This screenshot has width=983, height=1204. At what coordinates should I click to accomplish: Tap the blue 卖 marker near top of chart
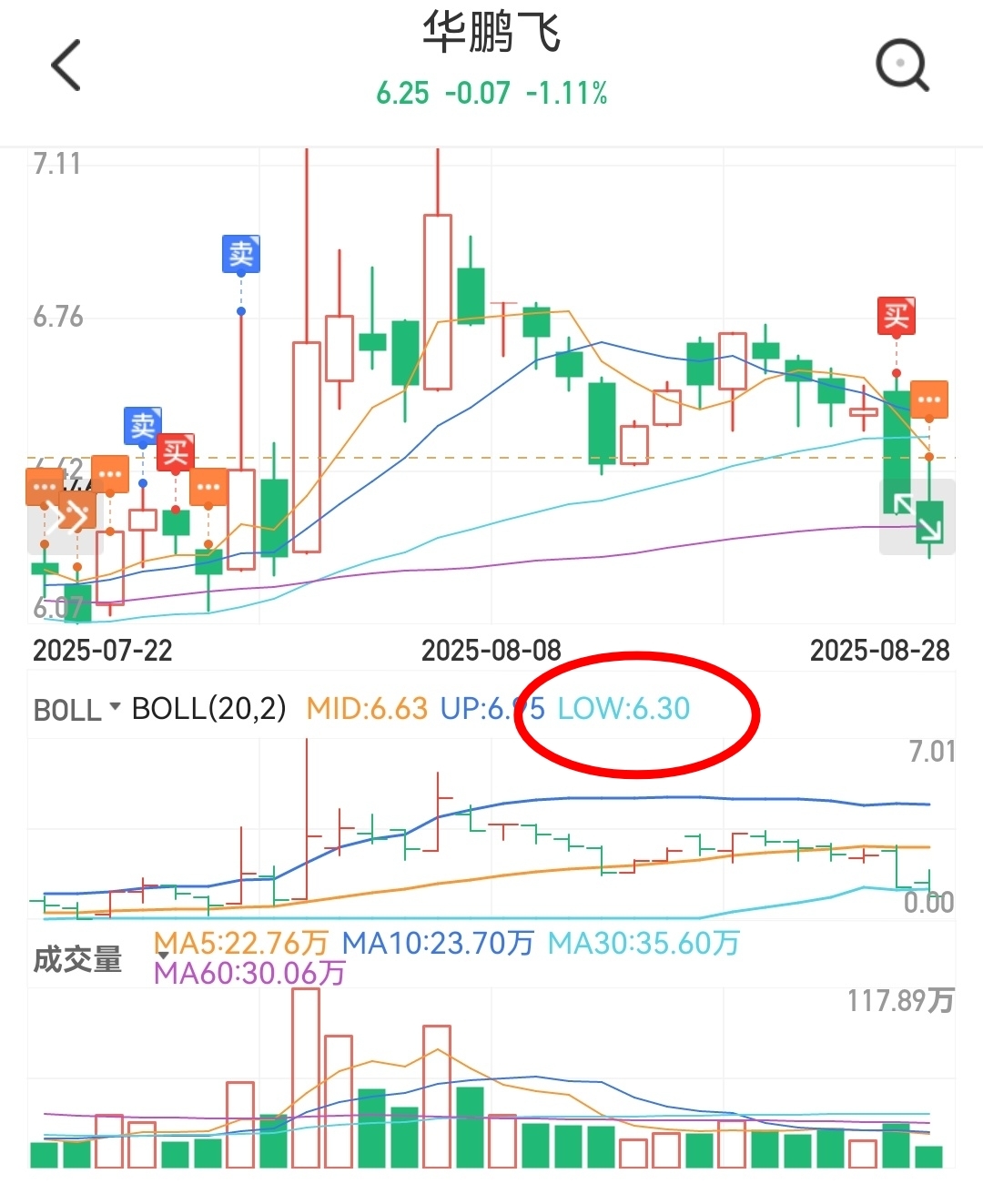(x=241, y=254)
